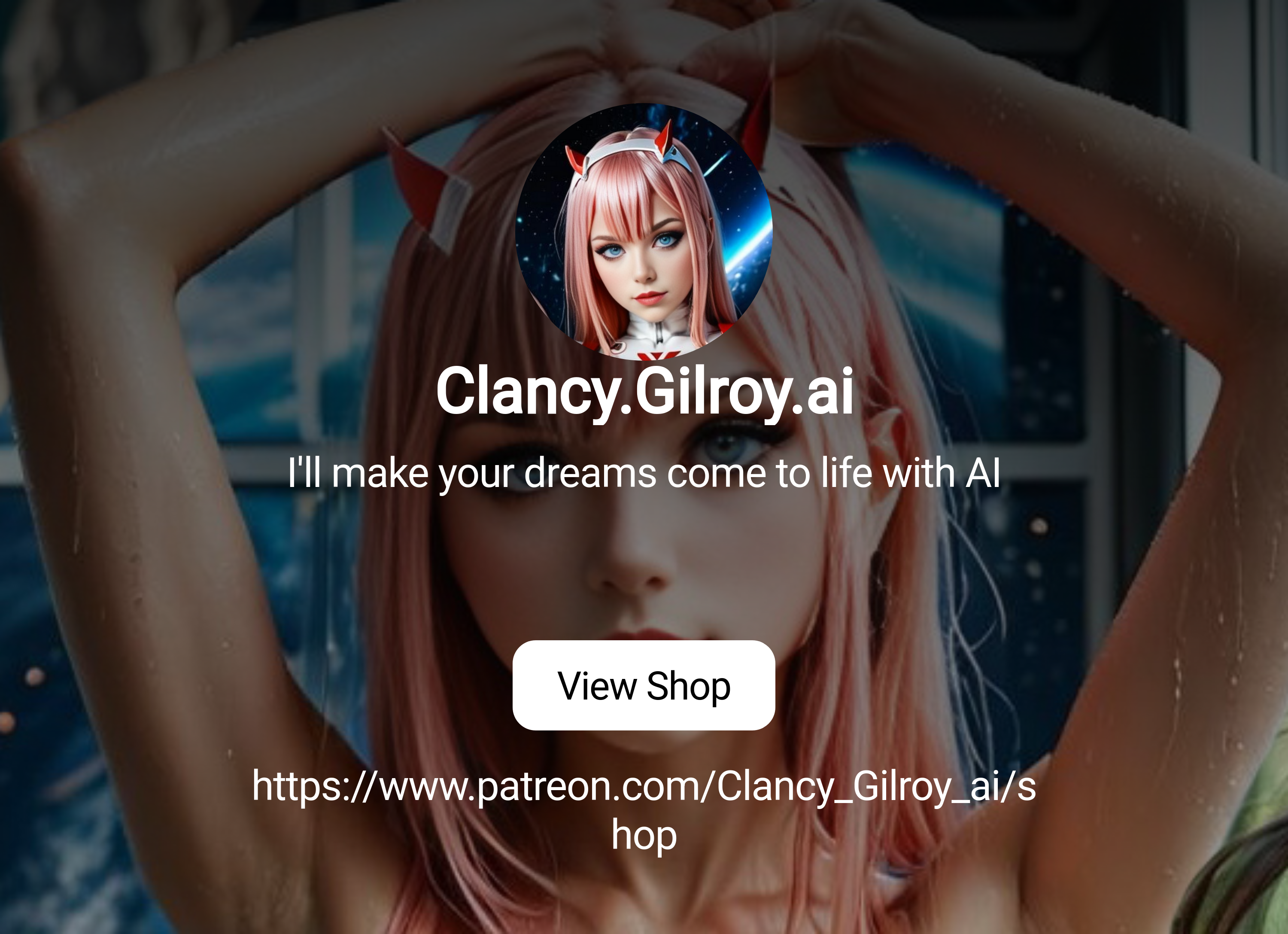Open the Patreon shop URL link
Image resolution: width=1288 pixels, height=934 pixels.
644,787
